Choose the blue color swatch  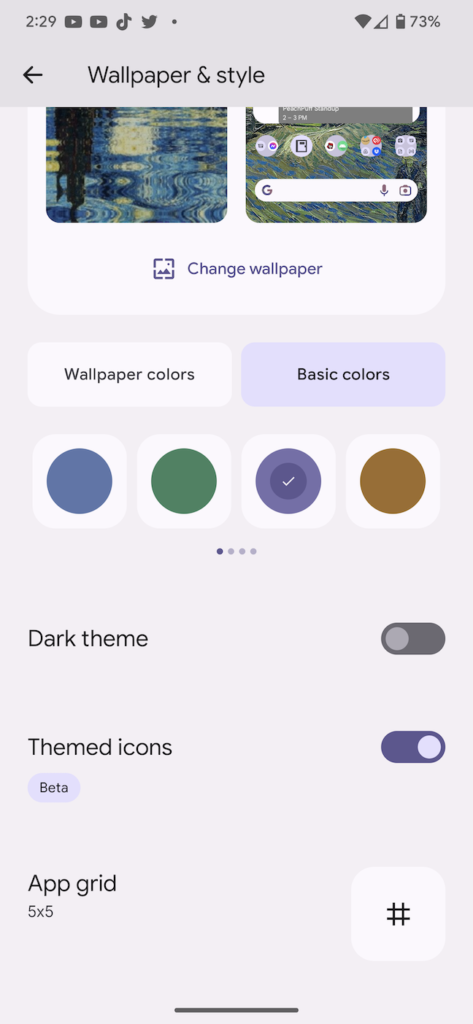point(80,481)
